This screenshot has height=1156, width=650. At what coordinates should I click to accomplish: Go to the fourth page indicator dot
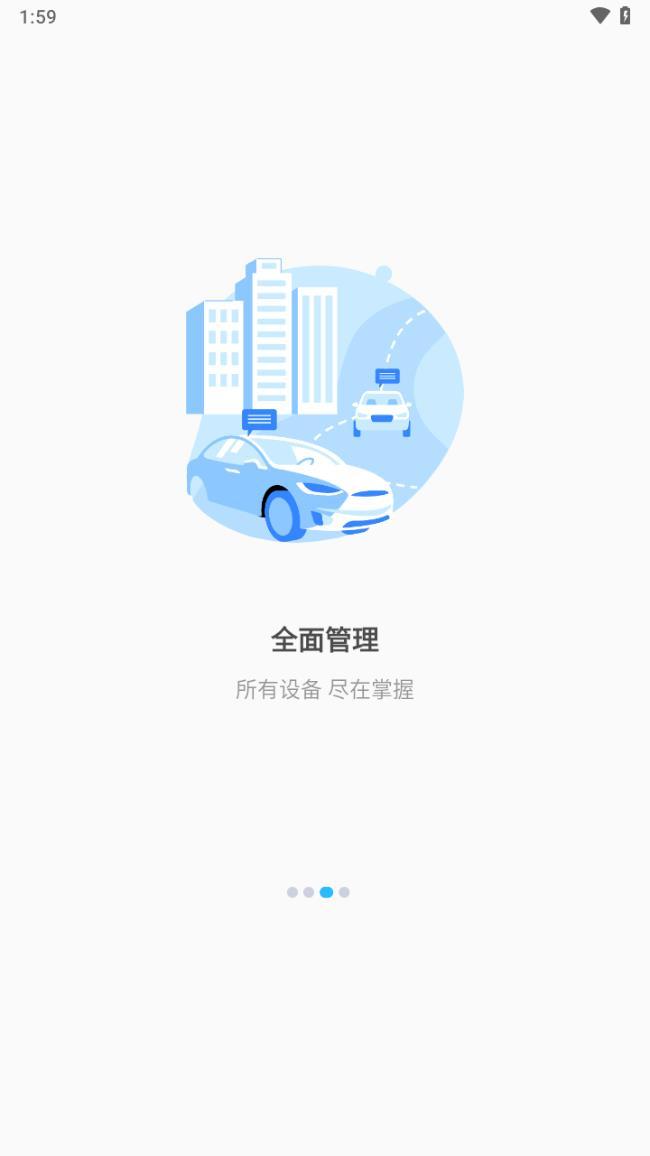(x=344, y=892)
